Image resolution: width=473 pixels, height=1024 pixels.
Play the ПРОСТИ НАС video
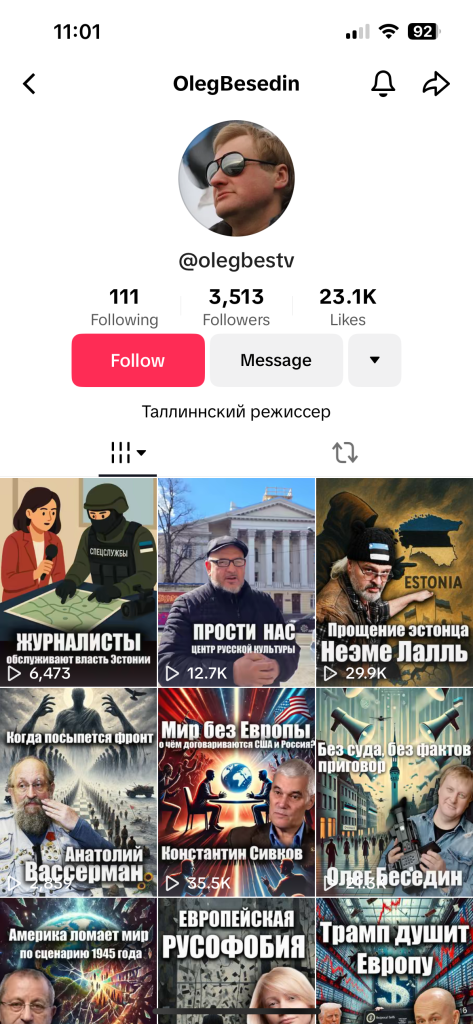click(236, 582)
